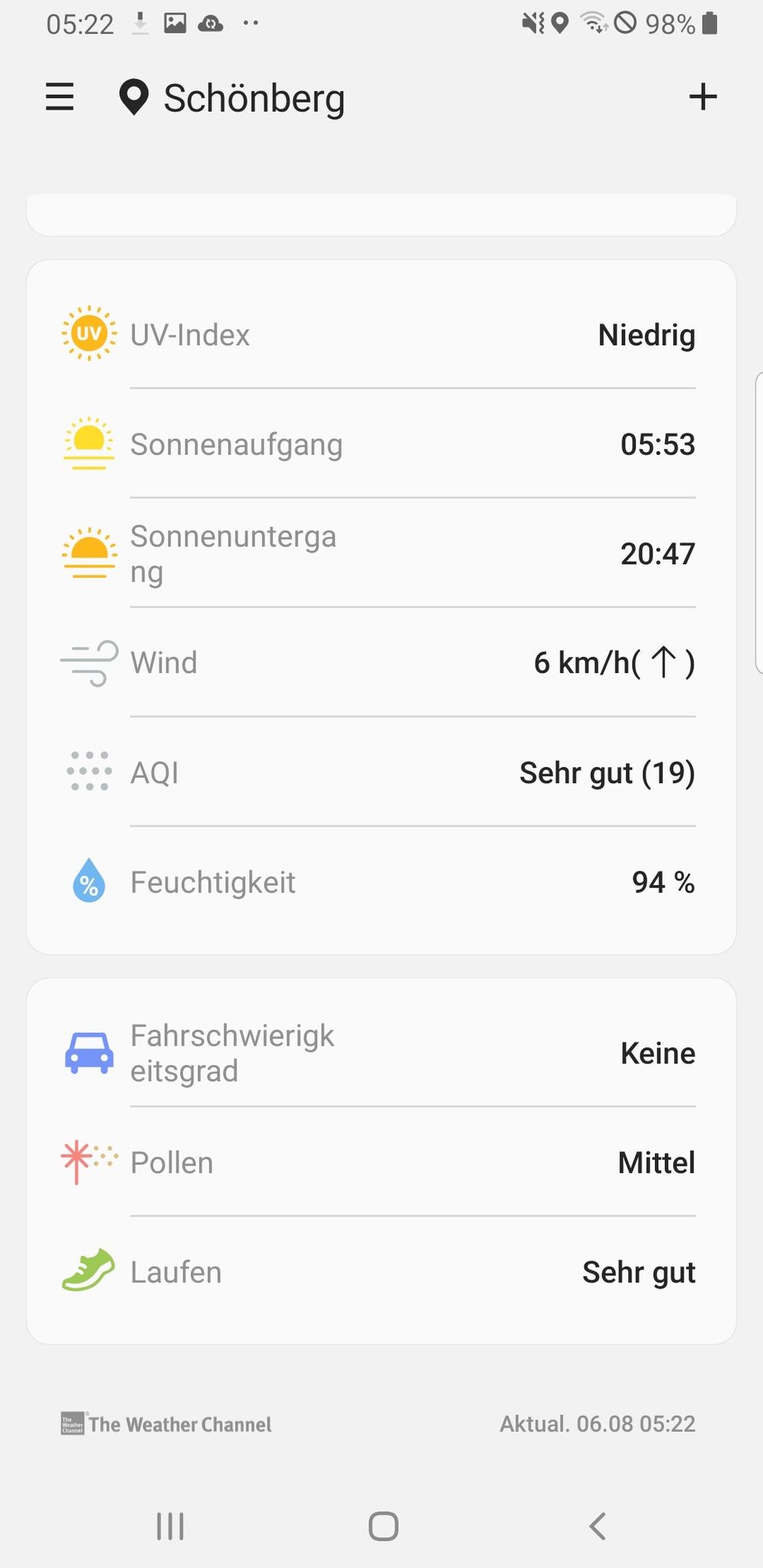Open Laufen Sehr gut row
Screen dimensions: 763x1568
(x=381, y=1272)
